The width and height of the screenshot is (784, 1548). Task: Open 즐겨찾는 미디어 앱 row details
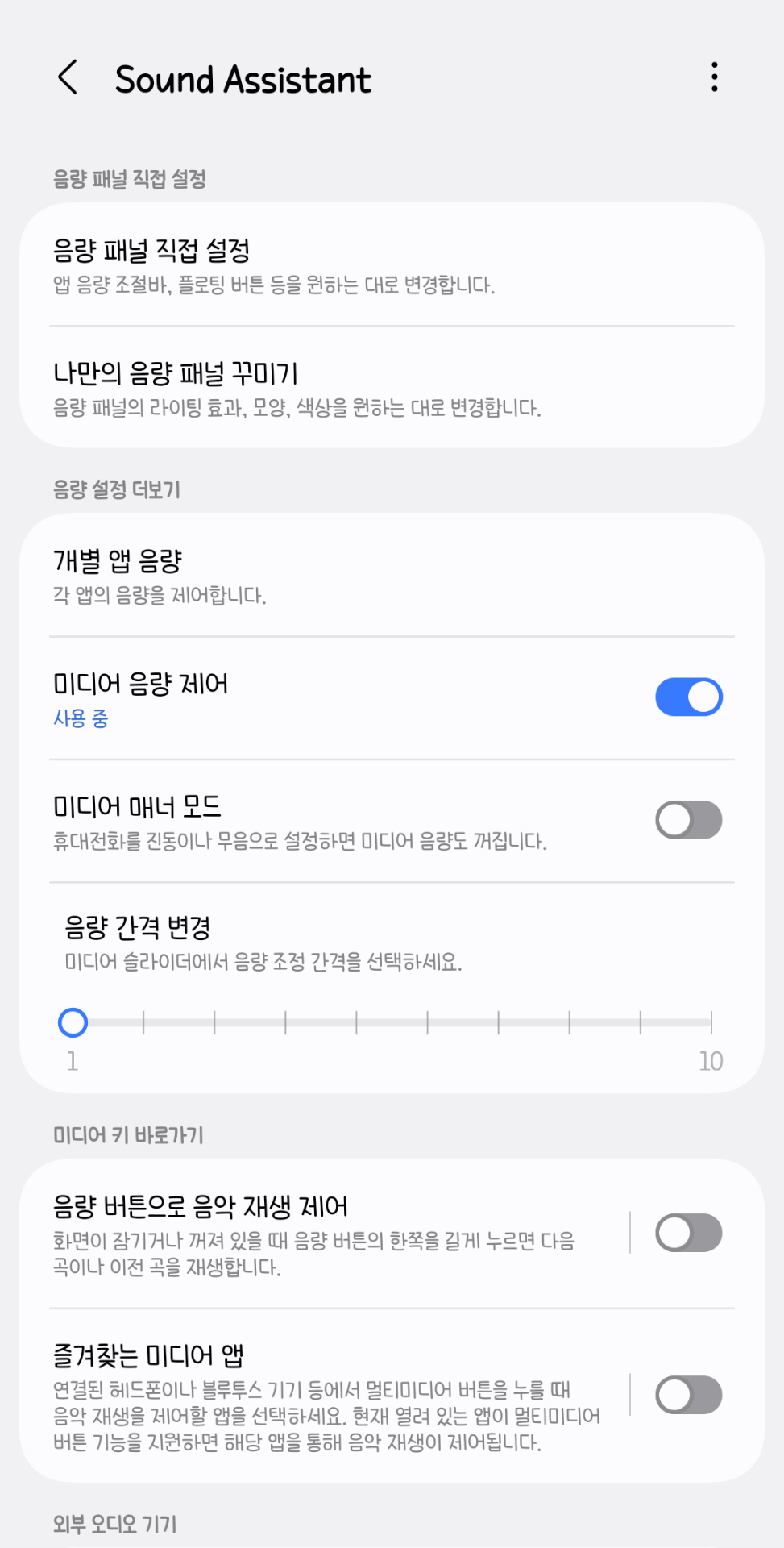point(322,1396)
